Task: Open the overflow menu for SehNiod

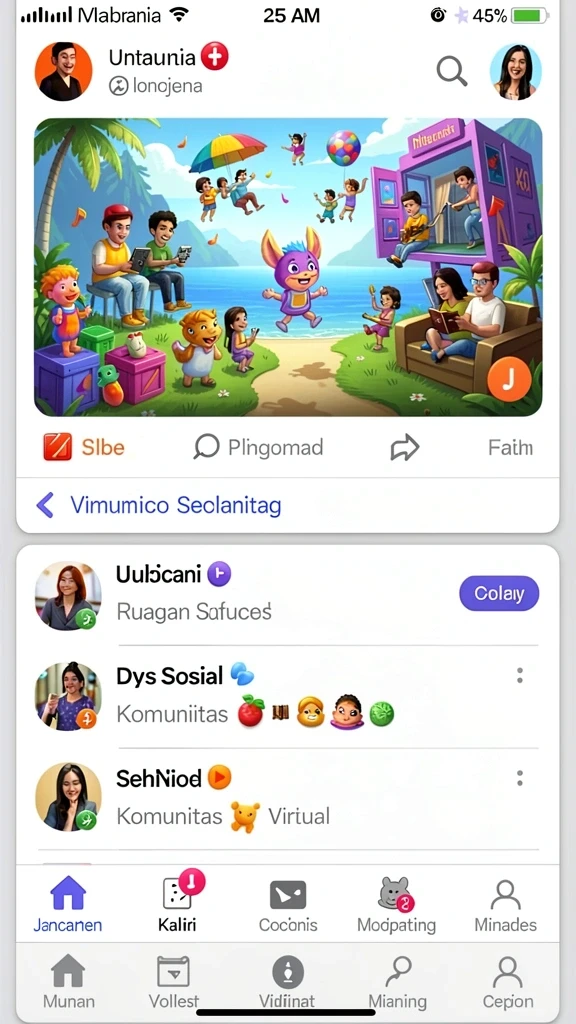Action: (x=520, y=778)
